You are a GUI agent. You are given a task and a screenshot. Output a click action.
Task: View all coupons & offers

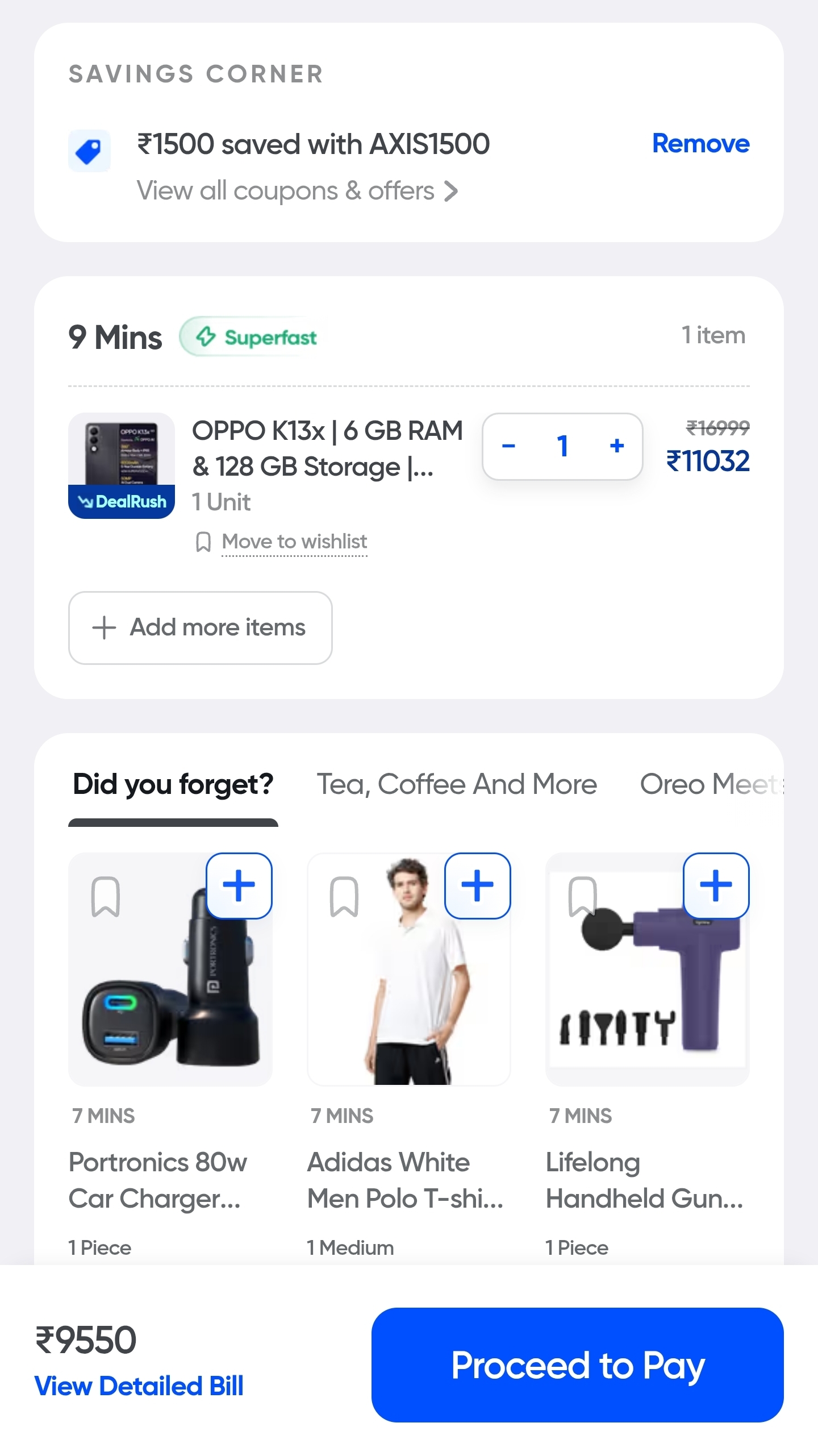pyautogui.click(x=297, y=191)
